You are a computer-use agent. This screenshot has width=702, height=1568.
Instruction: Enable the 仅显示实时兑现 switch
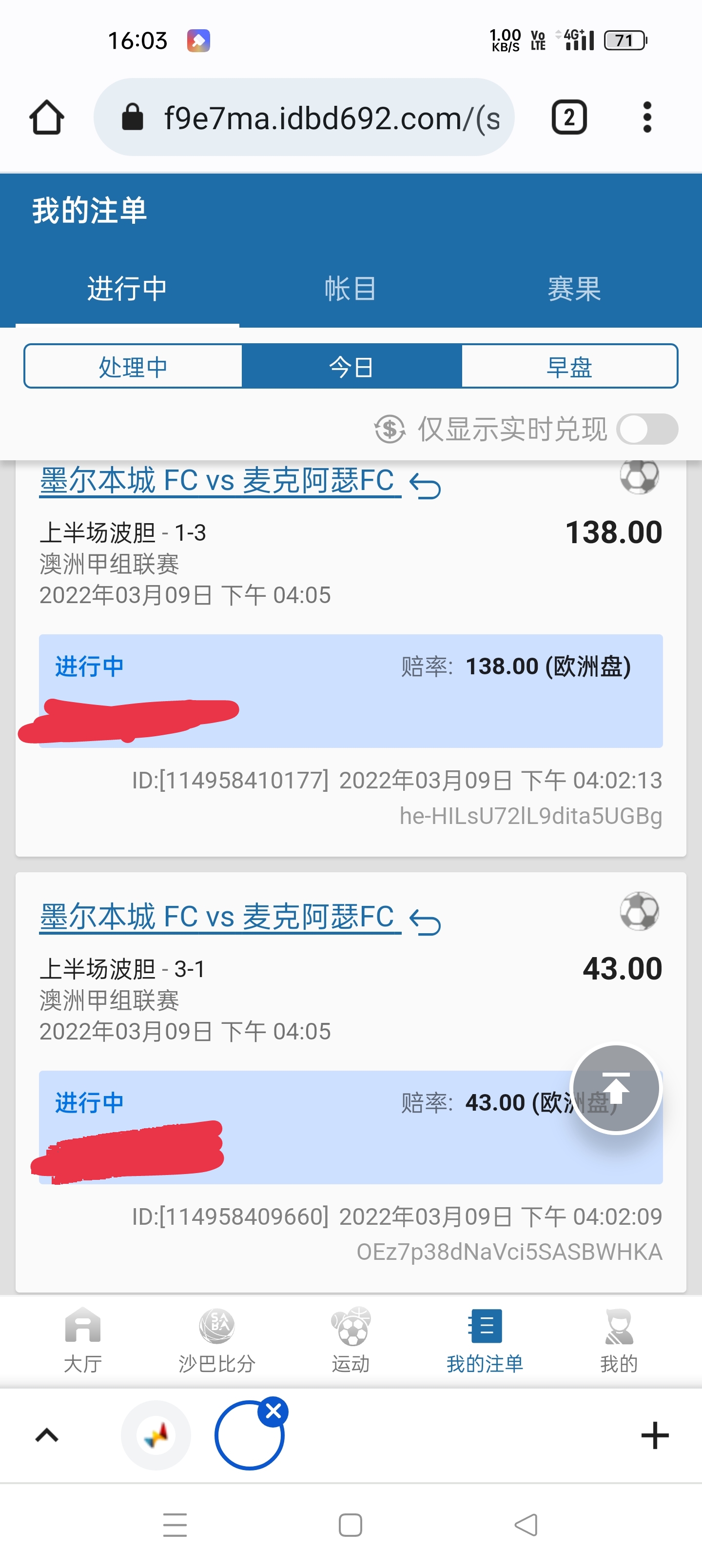[x=647, y=429]
